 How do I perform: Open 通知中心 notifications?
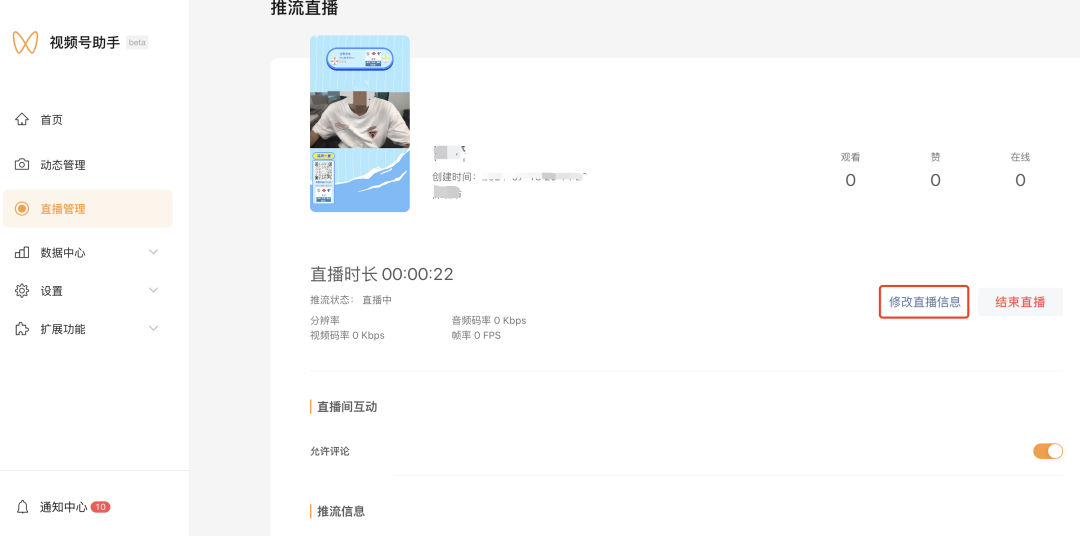coord(63,507)
